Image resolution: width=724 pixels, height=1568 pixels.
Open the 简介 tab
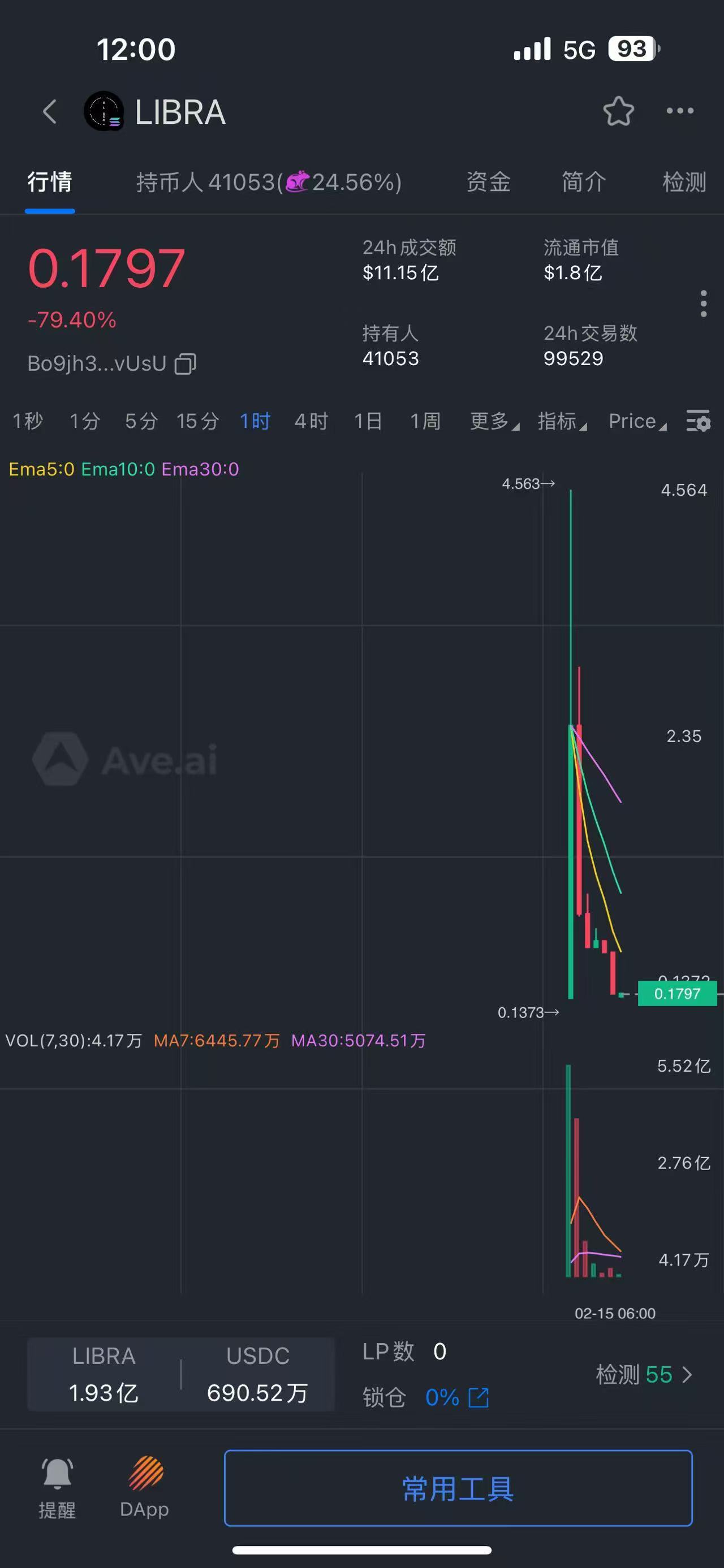pos(583,182)
